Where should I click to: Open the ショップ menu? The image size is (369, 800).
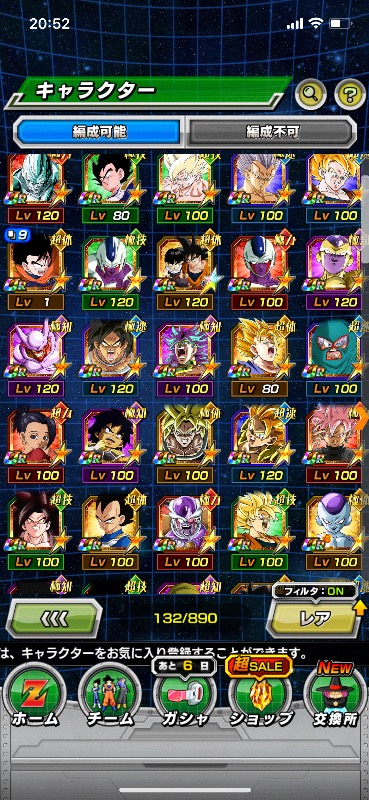(260, 697)
